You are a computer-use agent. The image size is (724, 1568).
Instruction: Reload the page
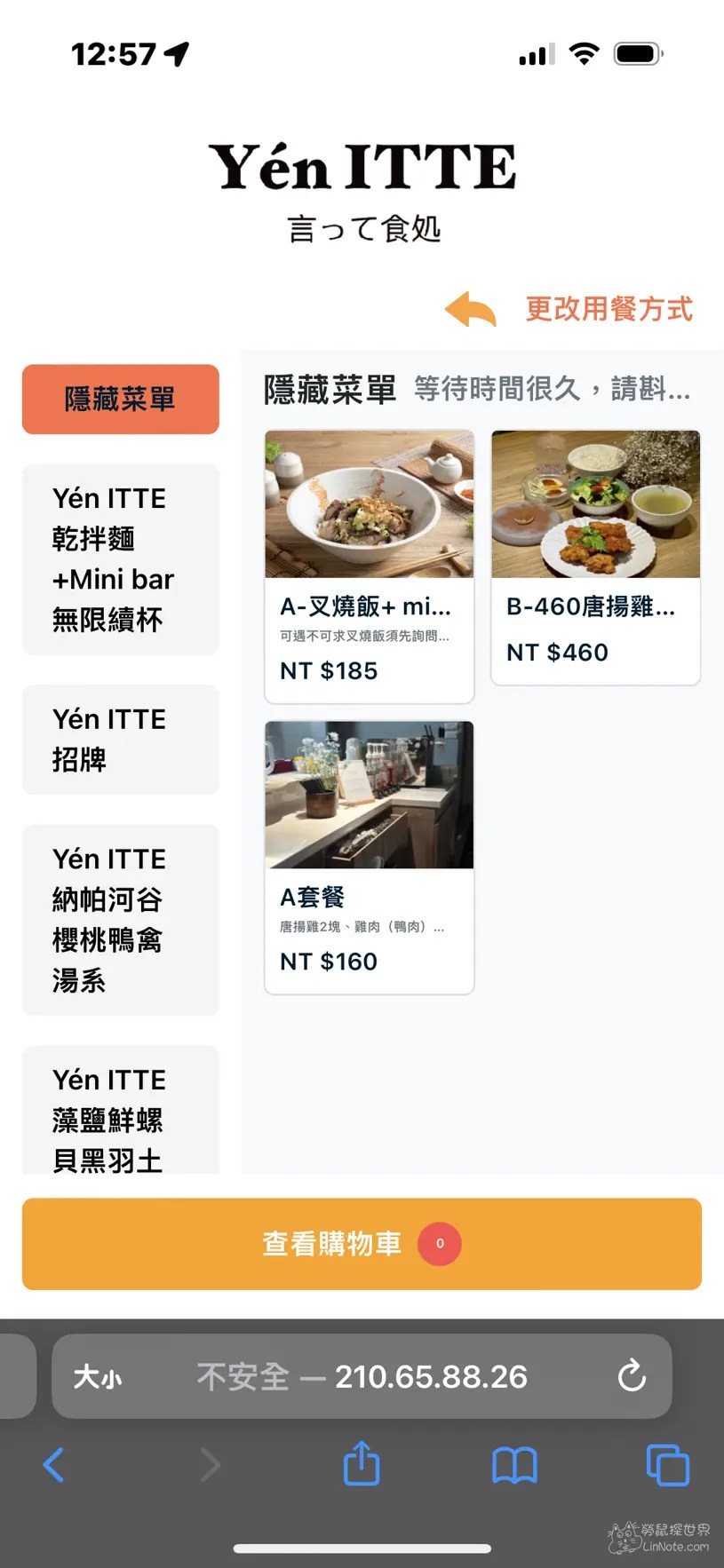tap(631, 1376)
